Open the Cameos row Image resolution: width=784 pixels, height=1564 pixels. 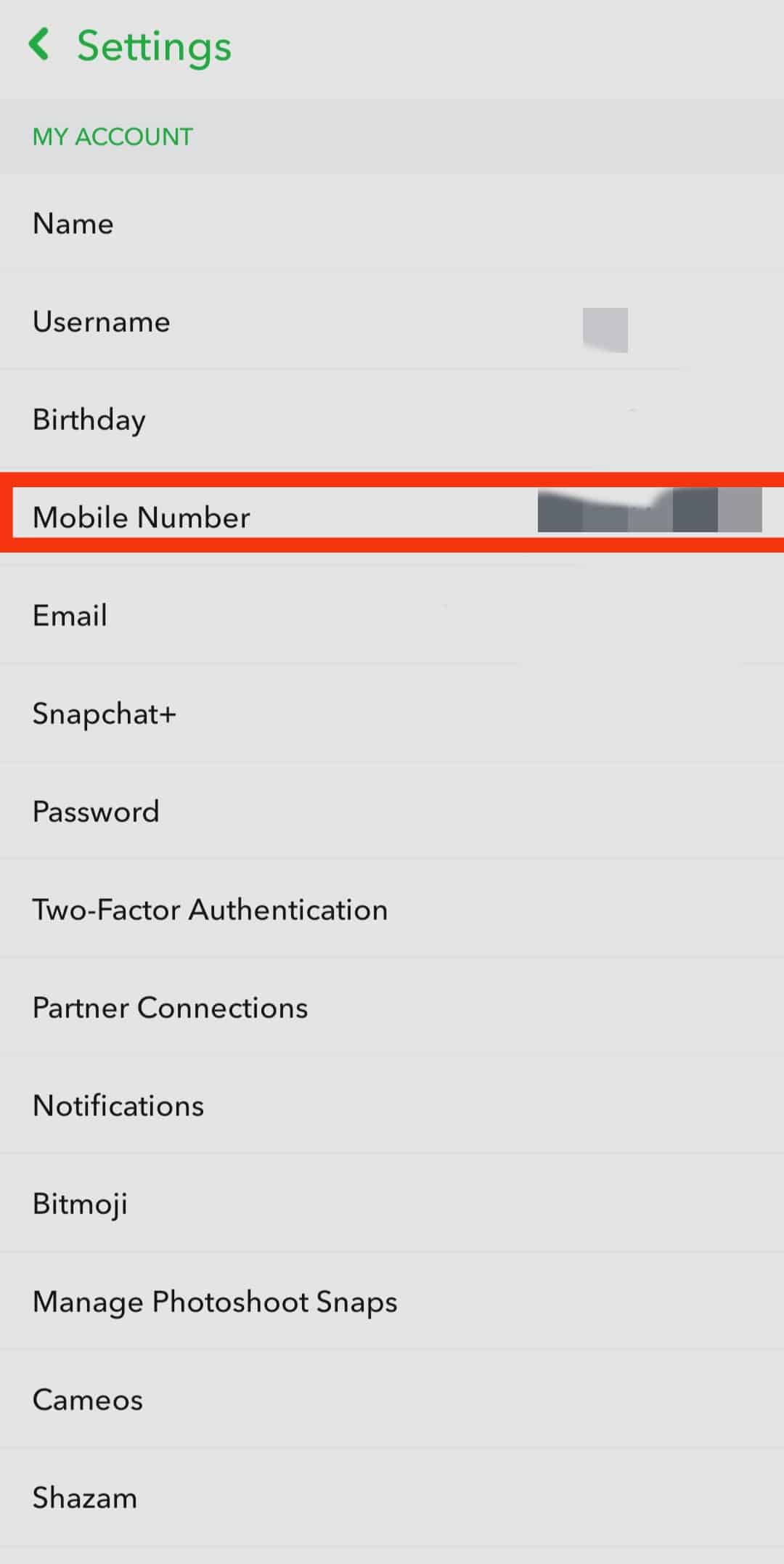pos(392,1399)
